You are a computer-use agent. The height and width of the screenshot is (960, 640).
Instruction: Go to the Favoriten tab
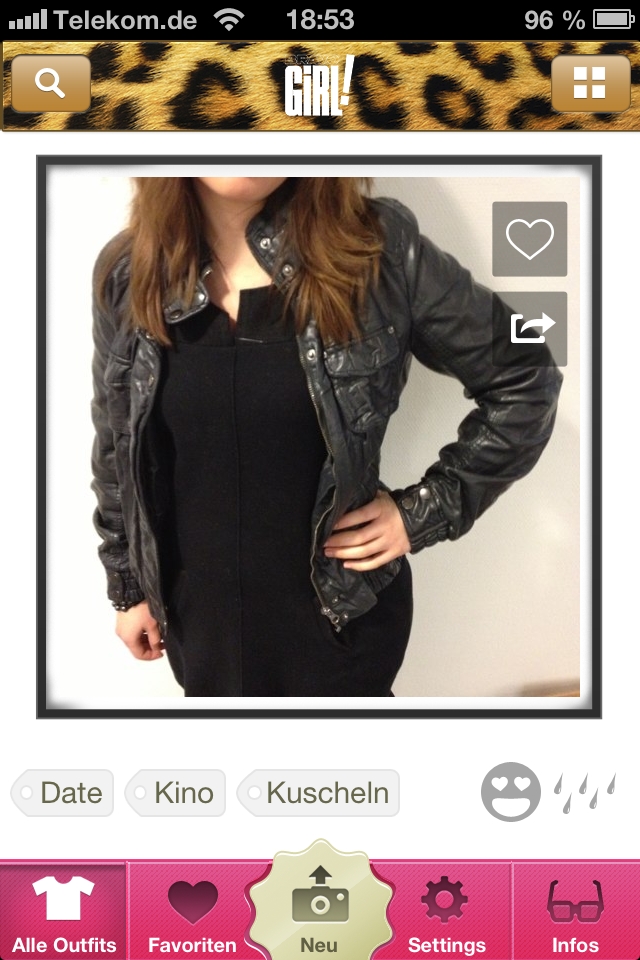click(x=192, y=910)
